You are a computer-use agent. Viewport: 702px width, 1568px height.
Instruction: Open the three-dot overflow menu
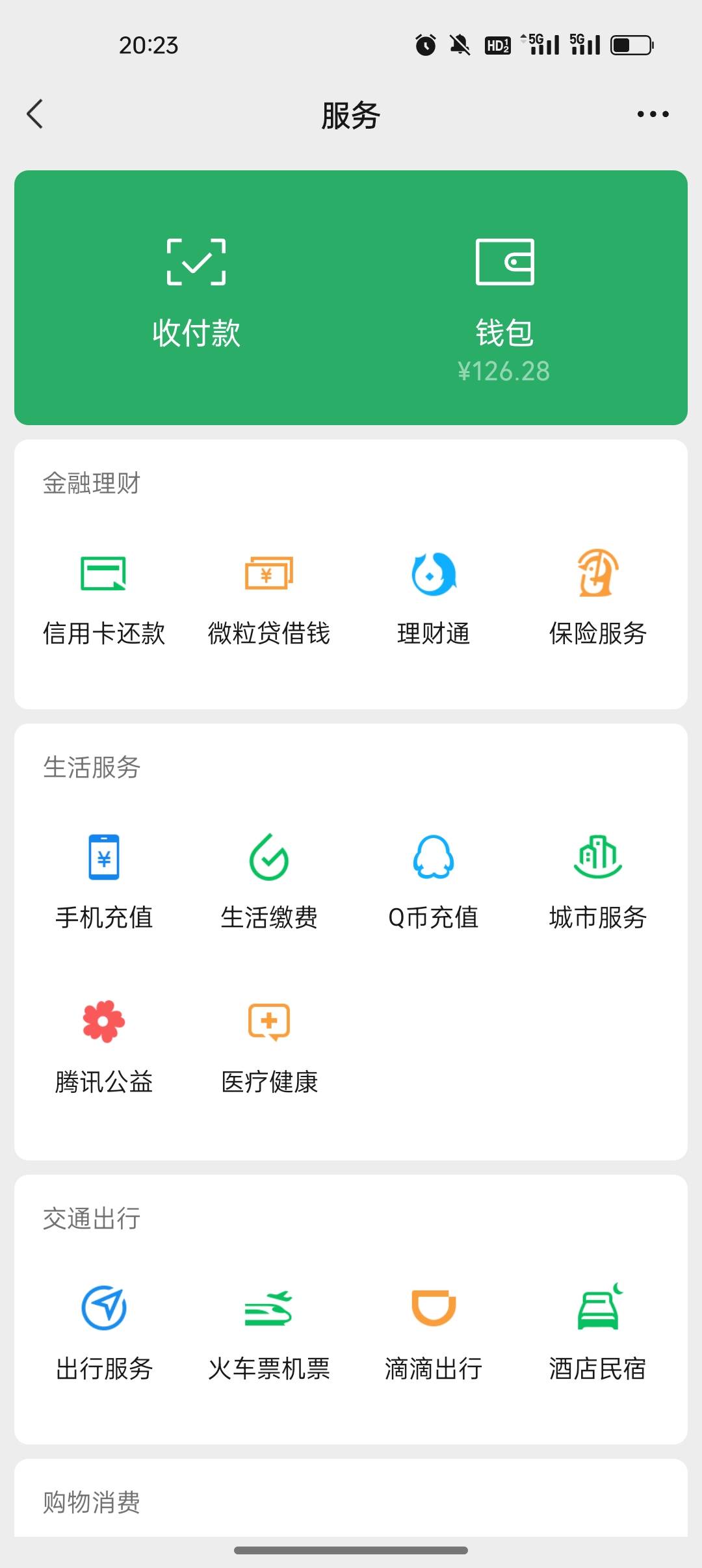[653, 114]
